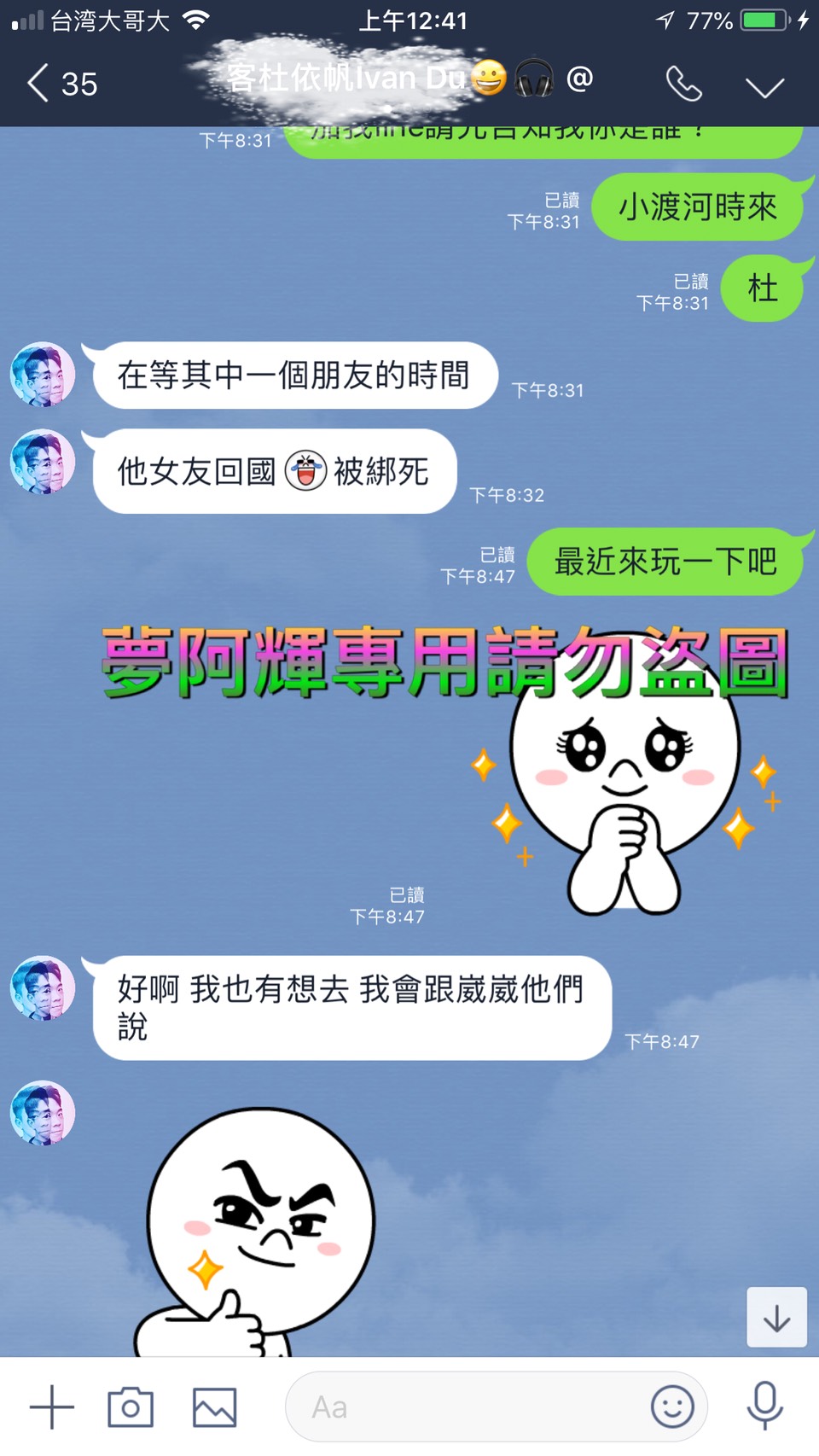Open the emoji and sticker picker
The width and height of the screenshot is (819, 1456).
(x=672, y=1406)
